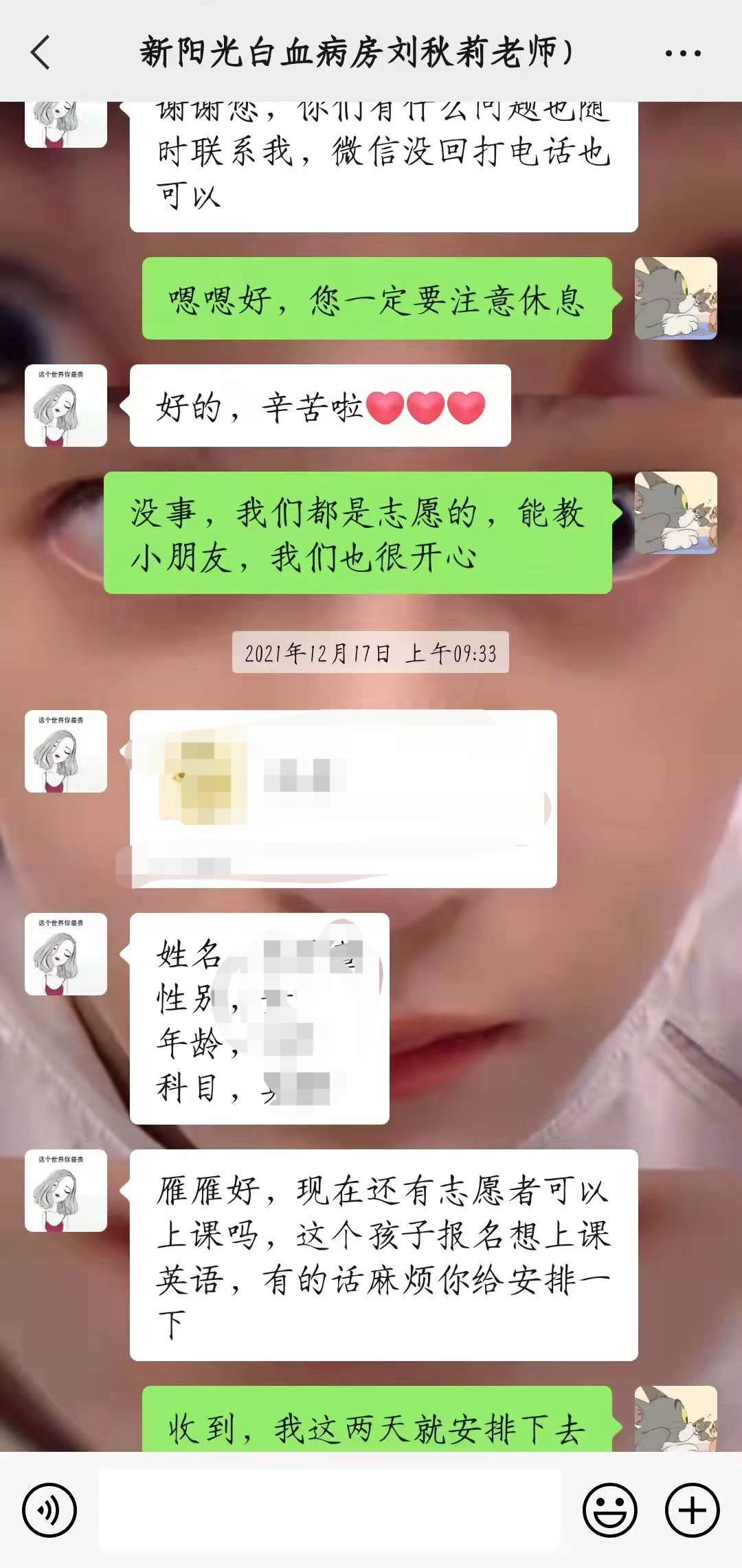742x1568 pixels.
Task: Open the chat info overflow menu
Action: (x=683, y=53)
